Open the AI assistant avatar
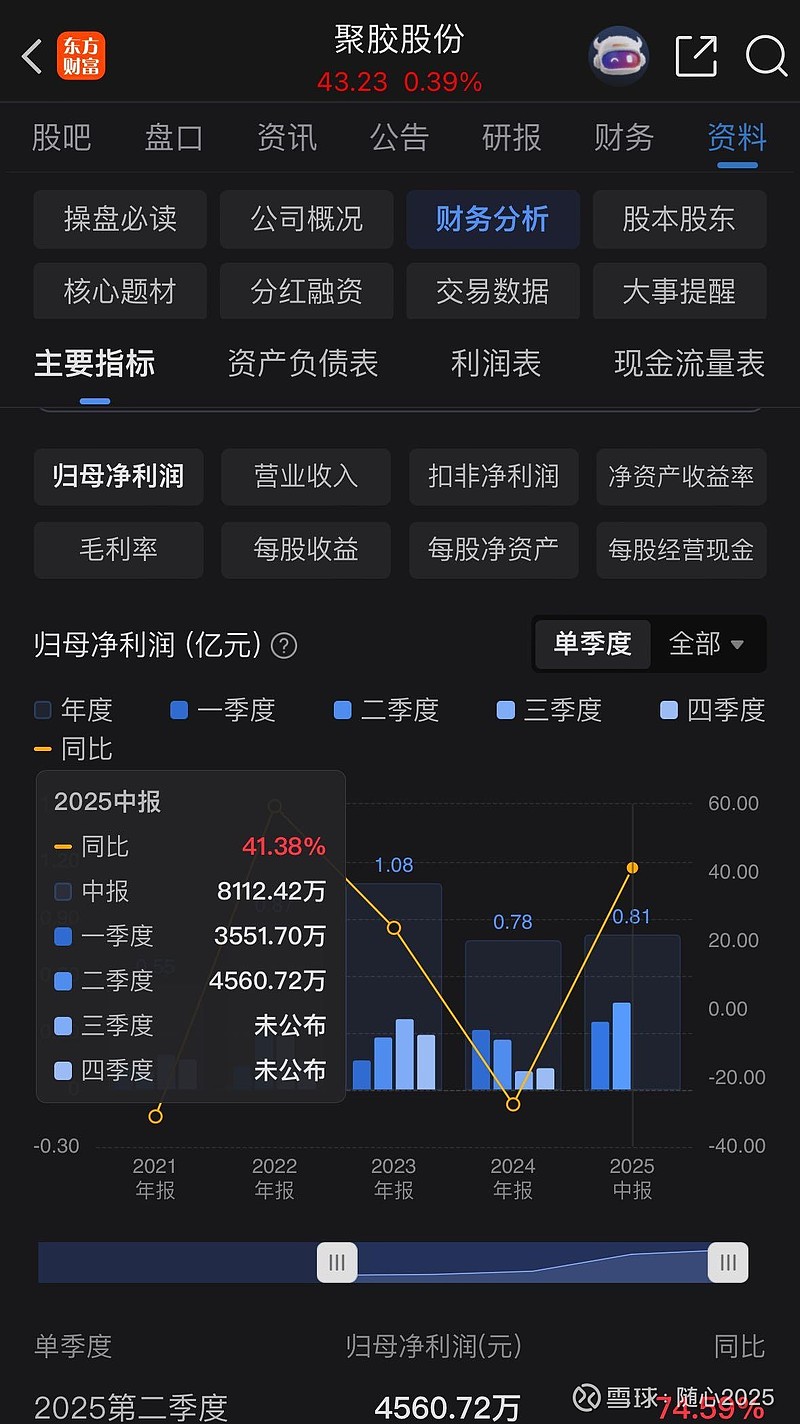The height and width of the screenshot is (1424, 800). click(618, 56)
